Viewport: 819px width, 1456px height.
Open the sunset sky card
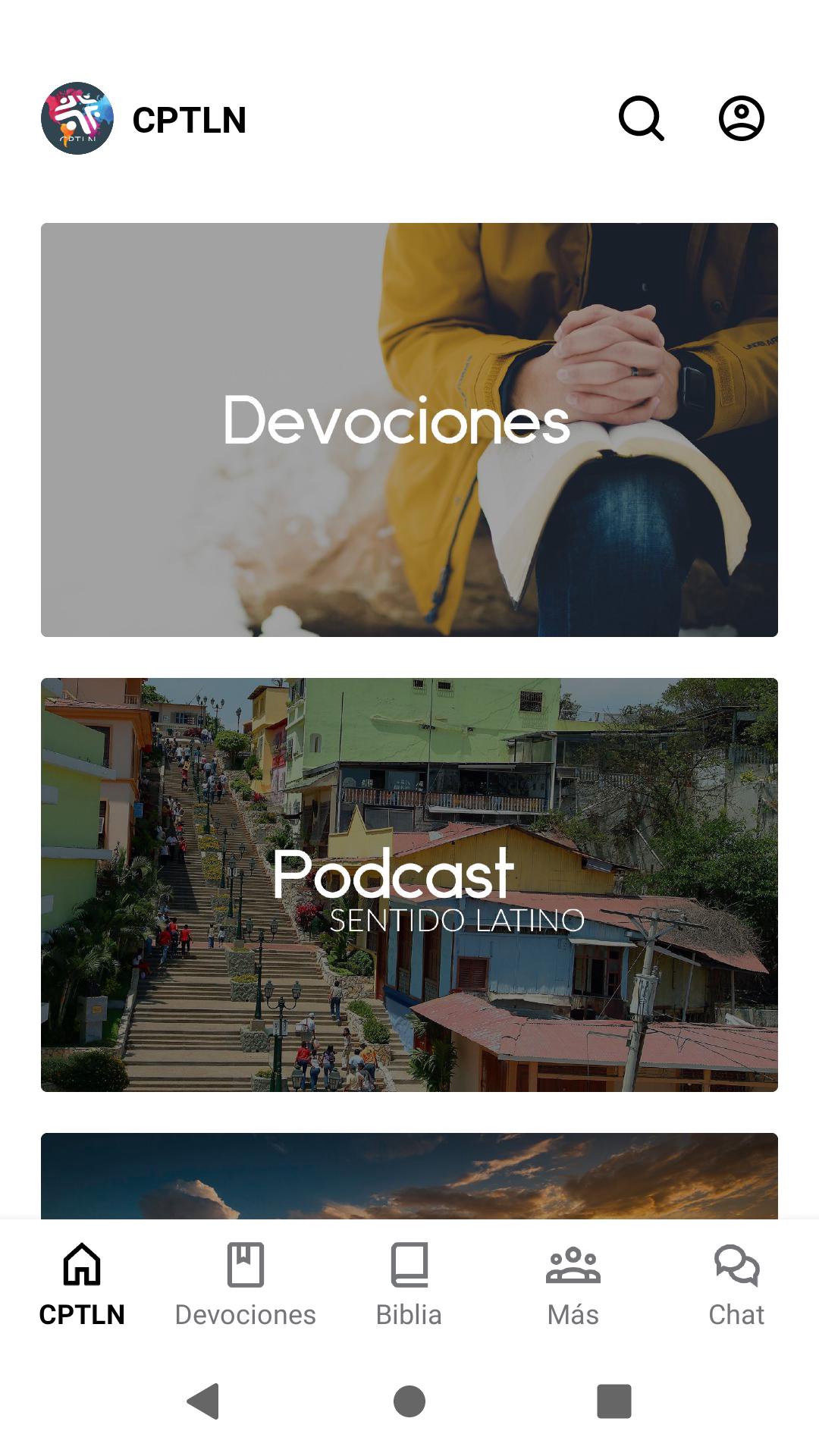[409, 1175]
